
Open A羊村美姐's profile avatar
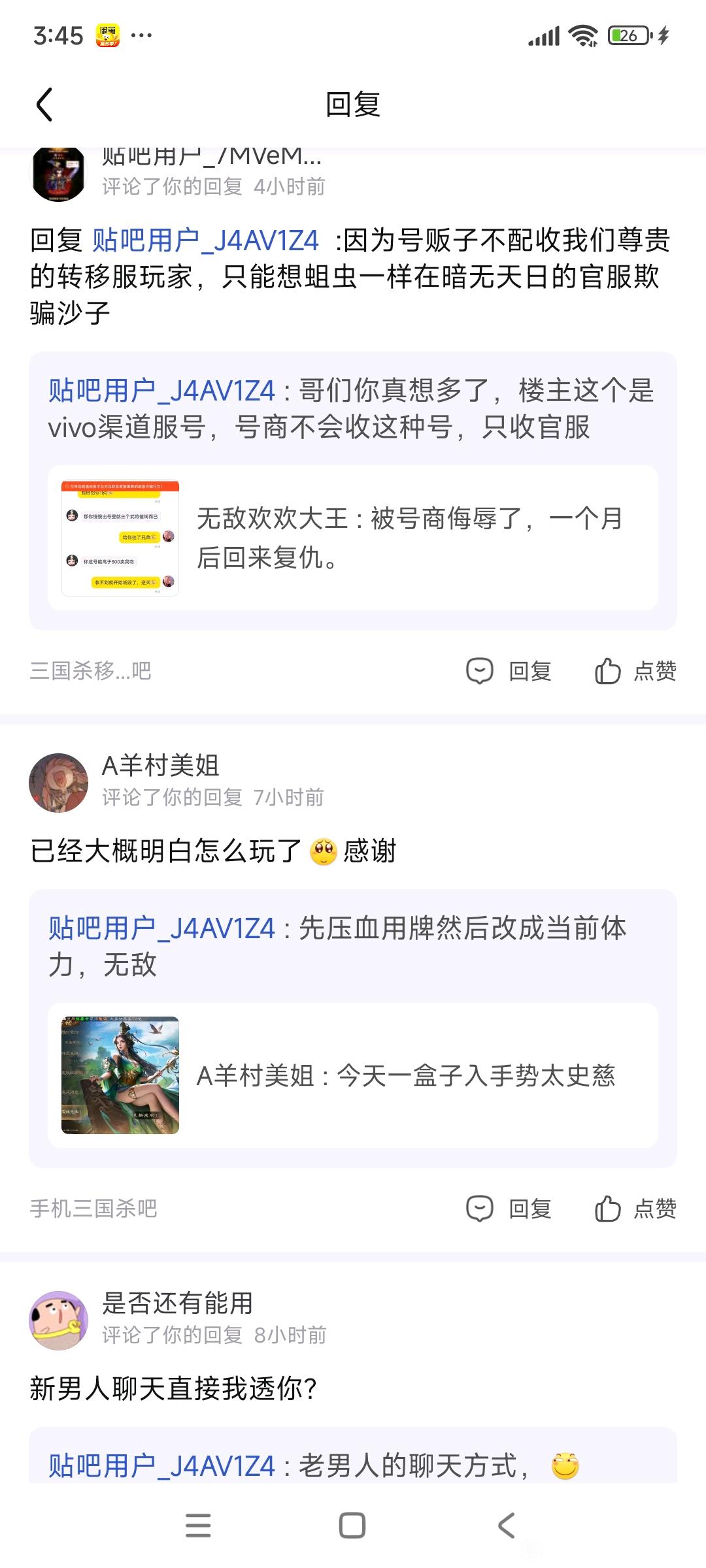pos(58,782)
